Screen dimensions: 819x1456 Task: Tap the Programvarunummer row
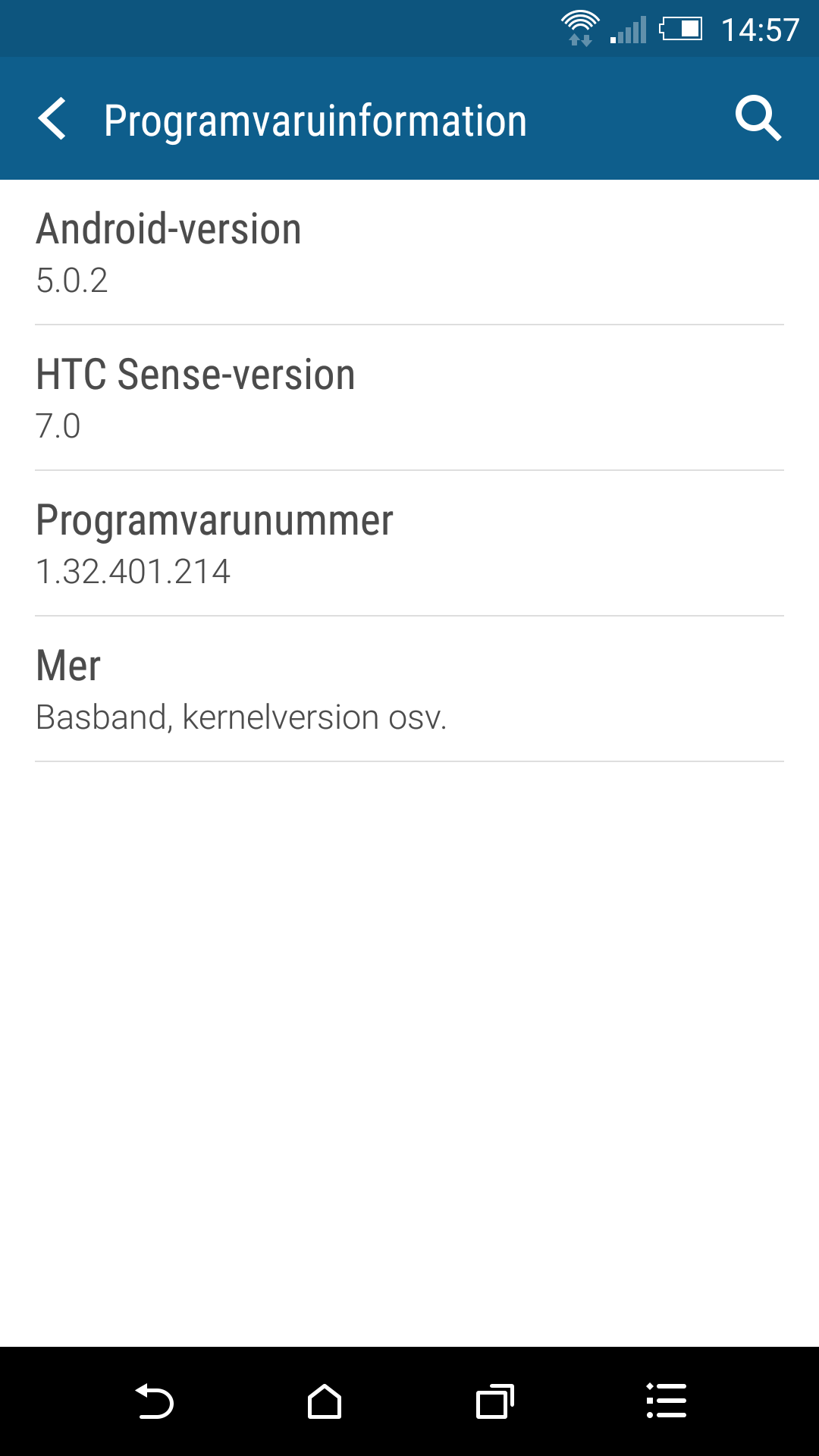(409, 544)
